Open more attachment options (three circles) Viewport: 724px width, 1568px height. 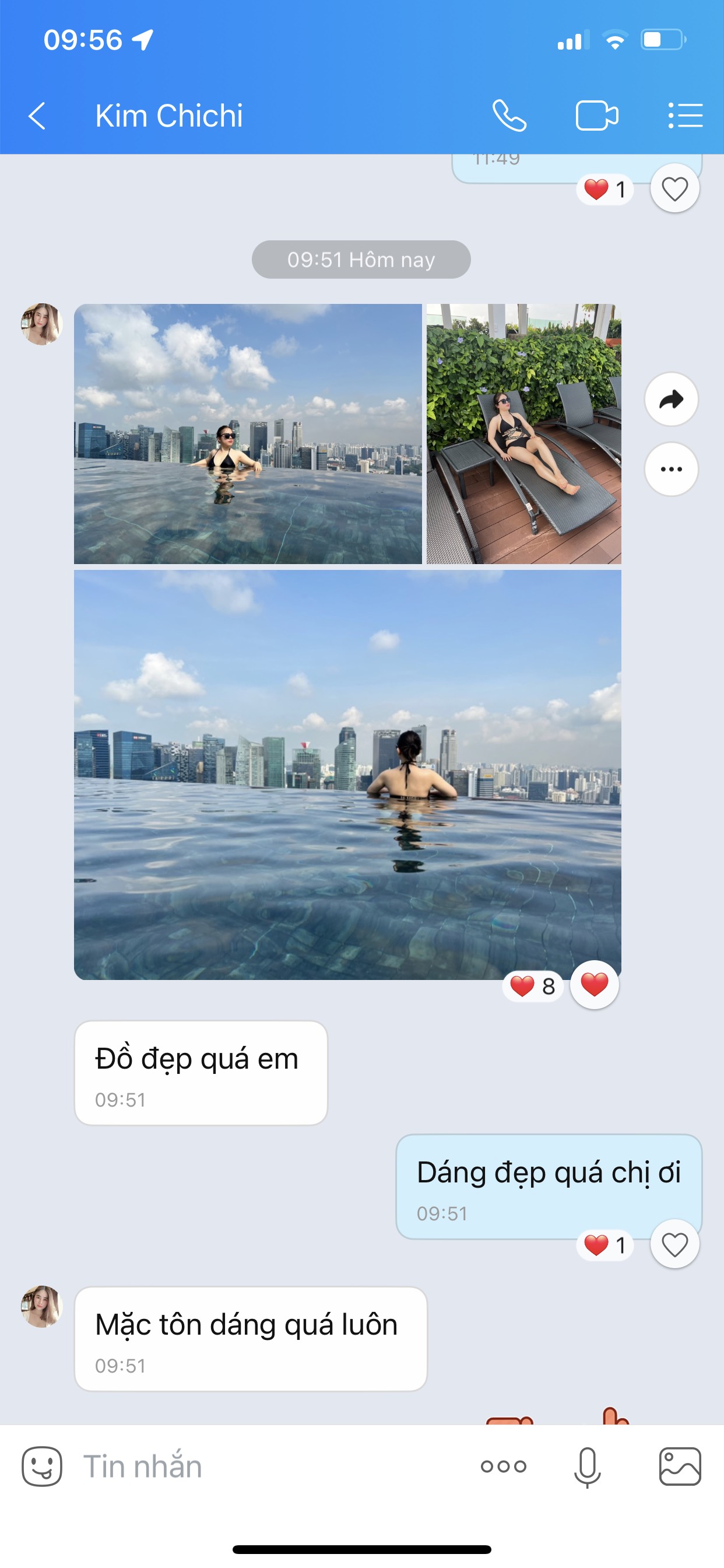[x=503, y=1466]
